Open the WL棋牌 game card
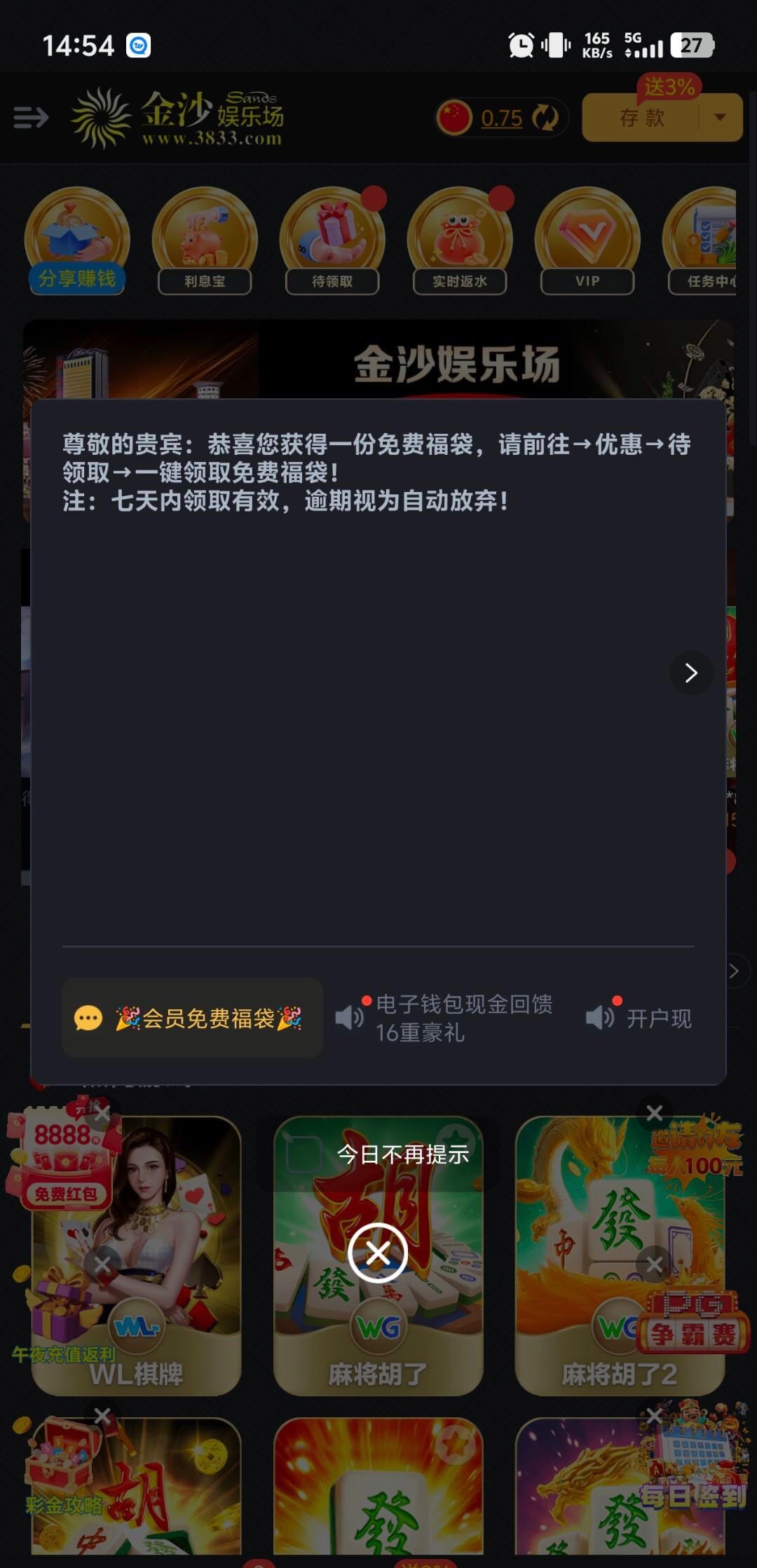 tap(137, 1255)
